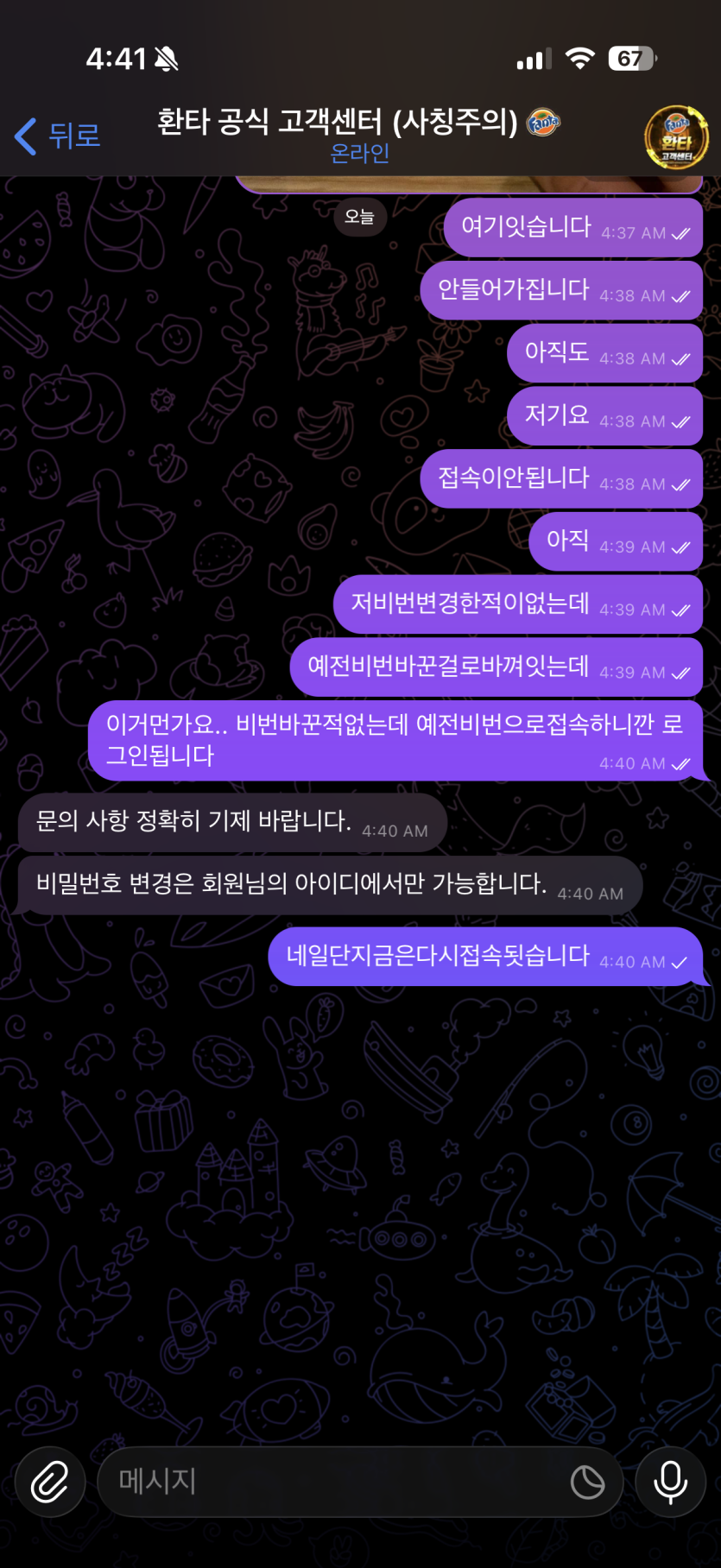Open the 환타 고객센터 profile picture

[x=676, y=137]
